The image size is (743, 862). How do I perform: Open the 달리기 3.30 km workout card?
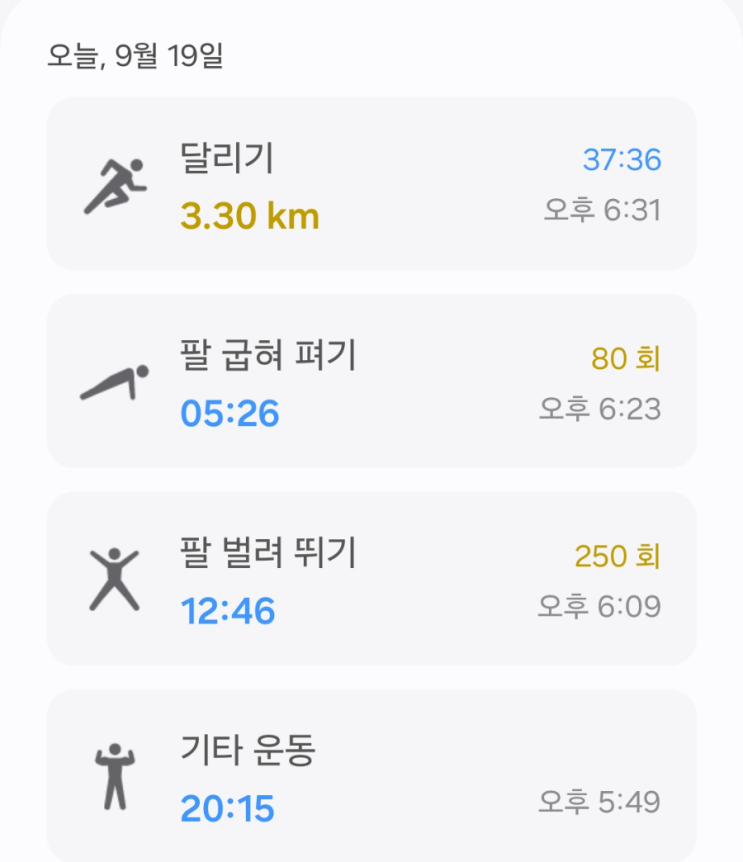point(372,184)
